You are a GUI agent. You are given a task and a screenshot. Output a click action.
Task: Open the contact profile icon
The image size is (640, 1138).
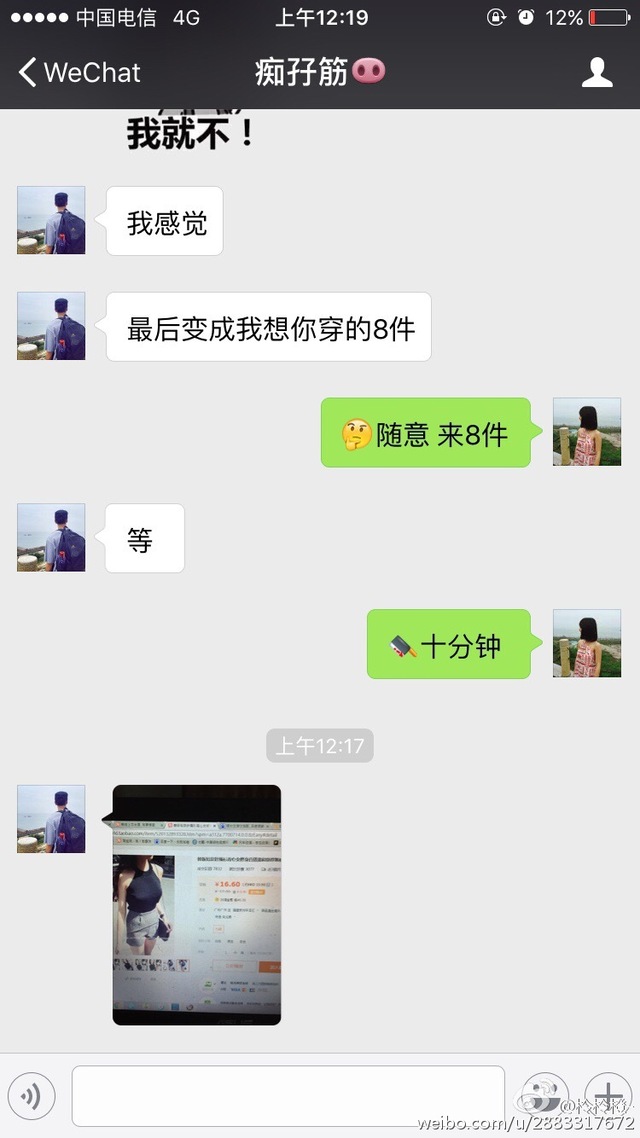click(x=597, y=72)
